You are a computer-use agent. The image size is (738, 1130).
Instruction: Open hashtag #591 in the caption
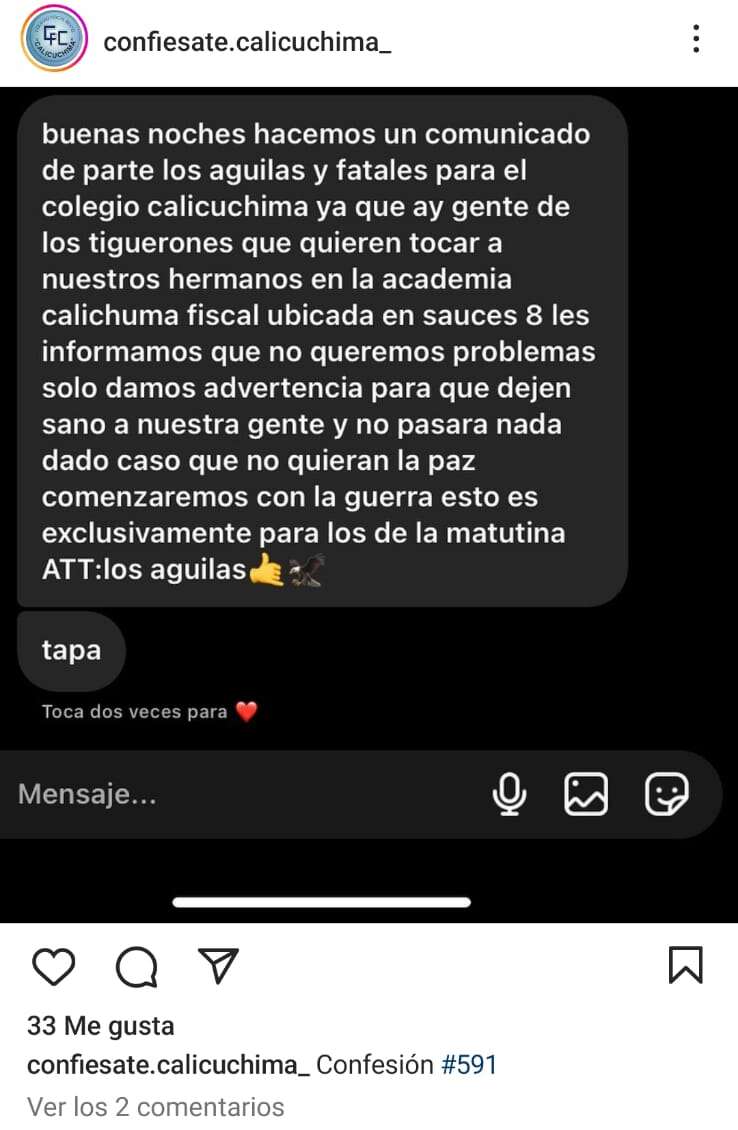click(468, 1065)
